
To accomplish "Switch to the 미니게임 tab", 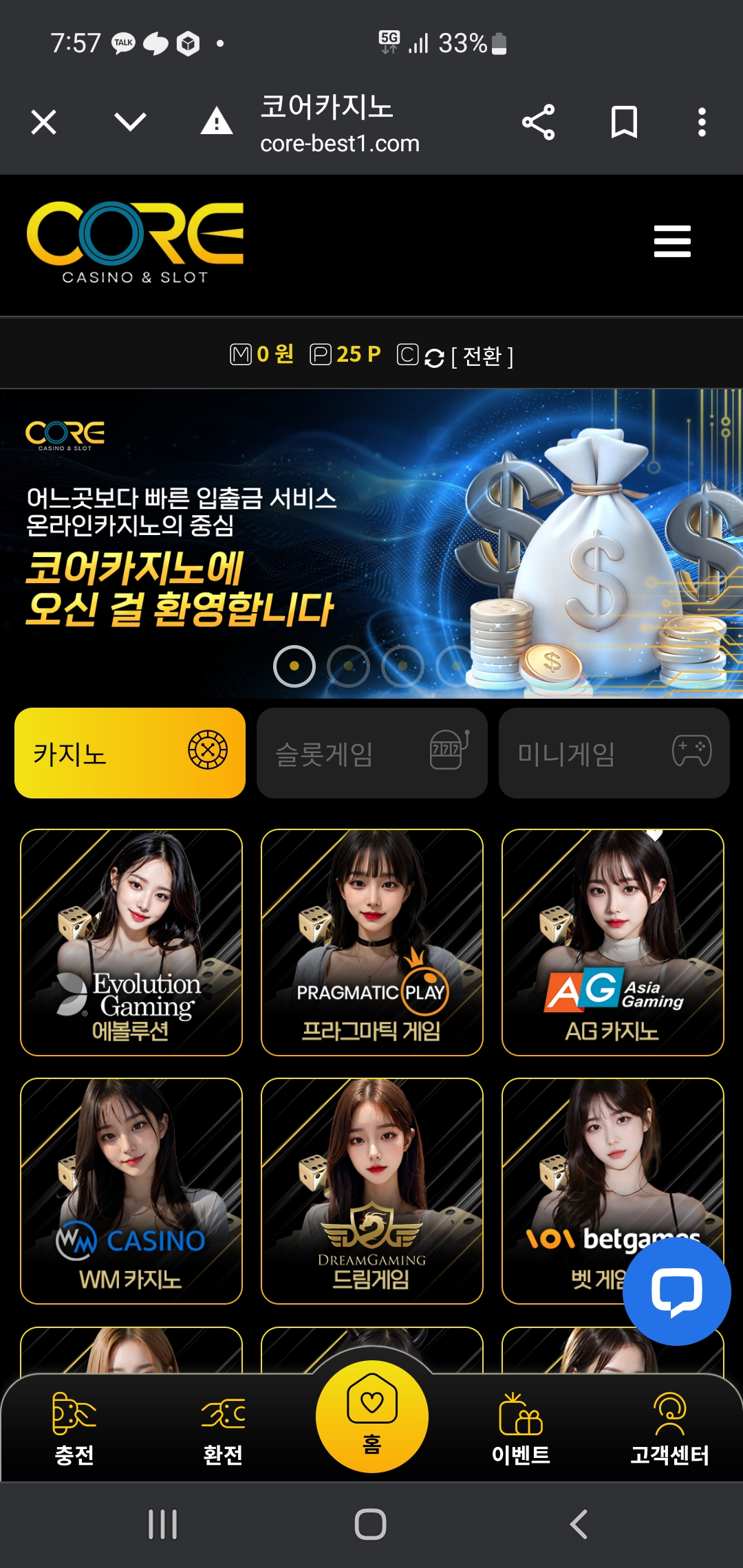I will (614, 753).
